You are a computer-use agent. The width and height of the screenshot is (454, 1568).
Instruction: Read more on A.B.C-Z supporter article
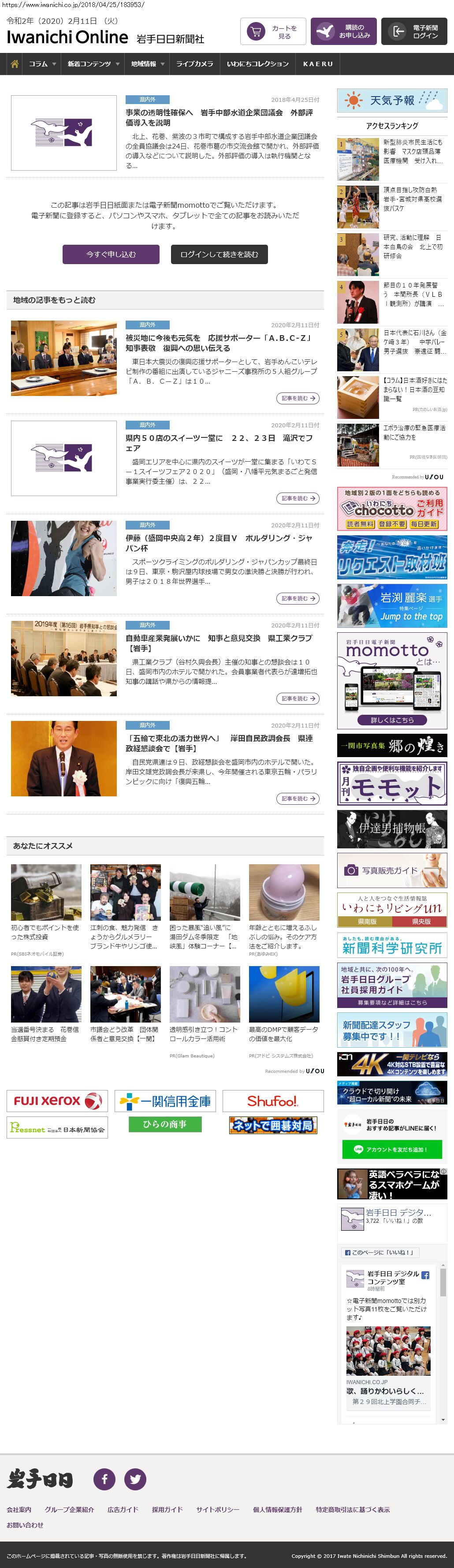pos(298,398)
